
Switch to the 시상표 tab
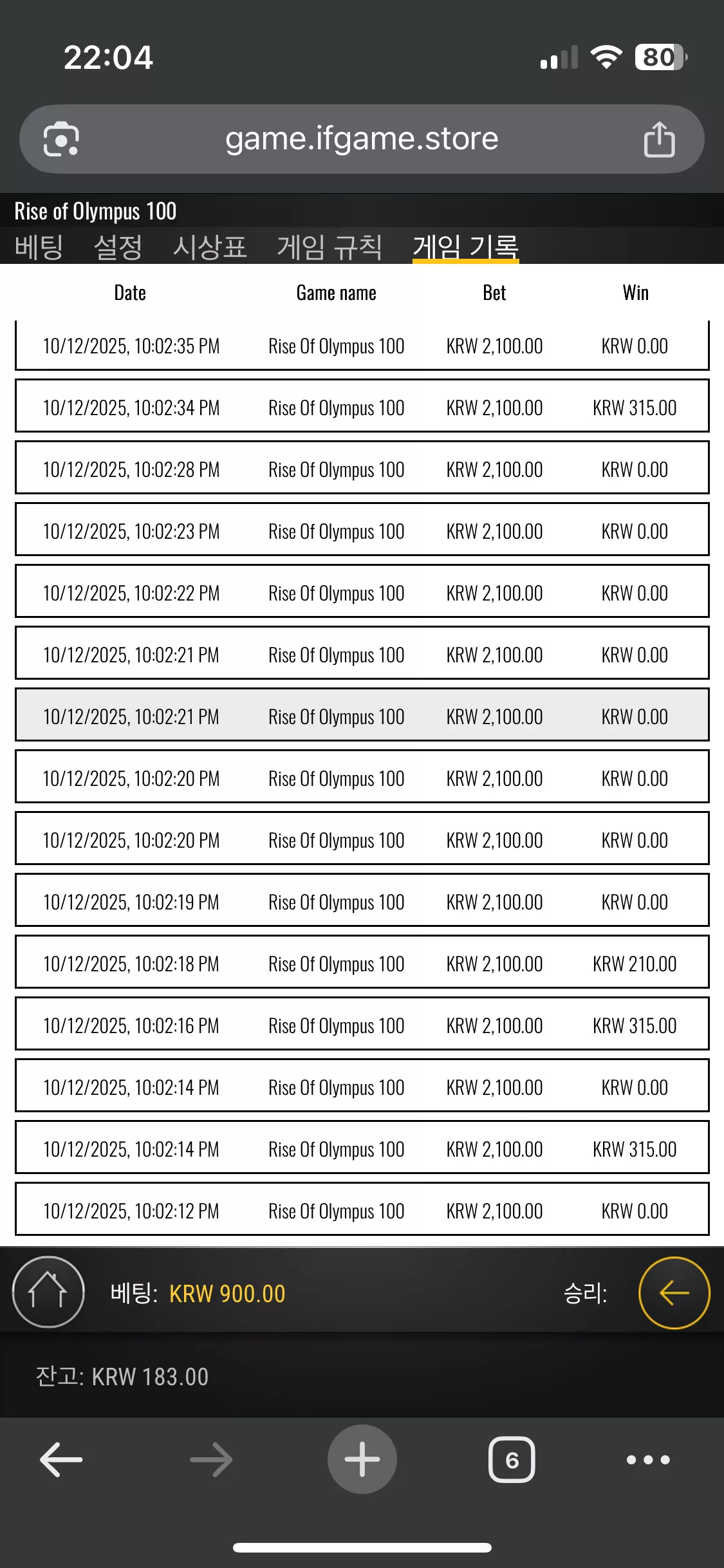tap(210, 247)
